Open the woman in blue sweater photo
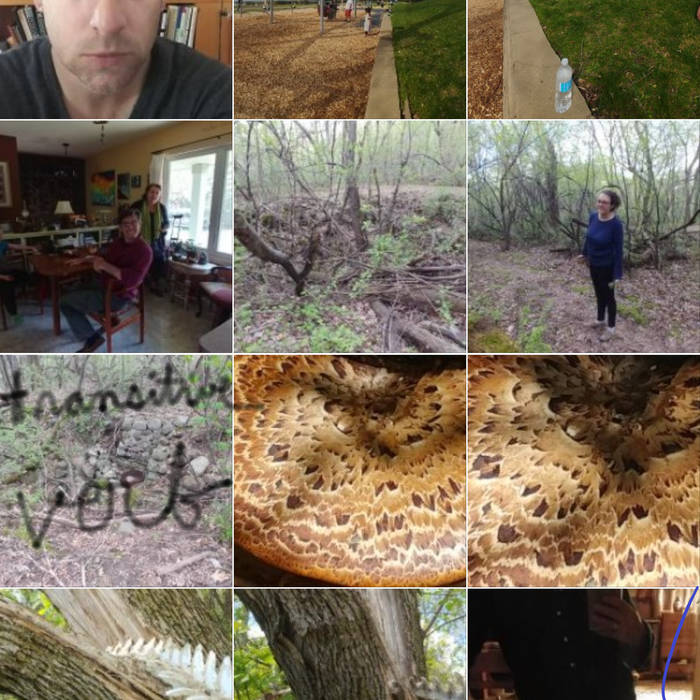The height and width of the screenshot is (700, 700). tap(583, 236)
